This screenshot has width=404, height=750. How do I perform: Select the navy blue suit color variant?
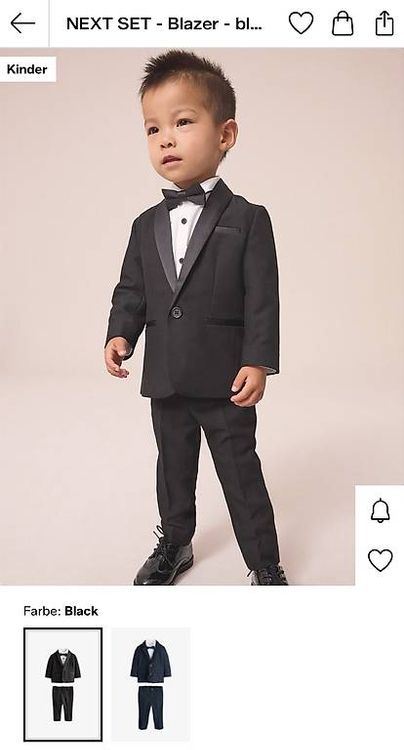point(151,684)
